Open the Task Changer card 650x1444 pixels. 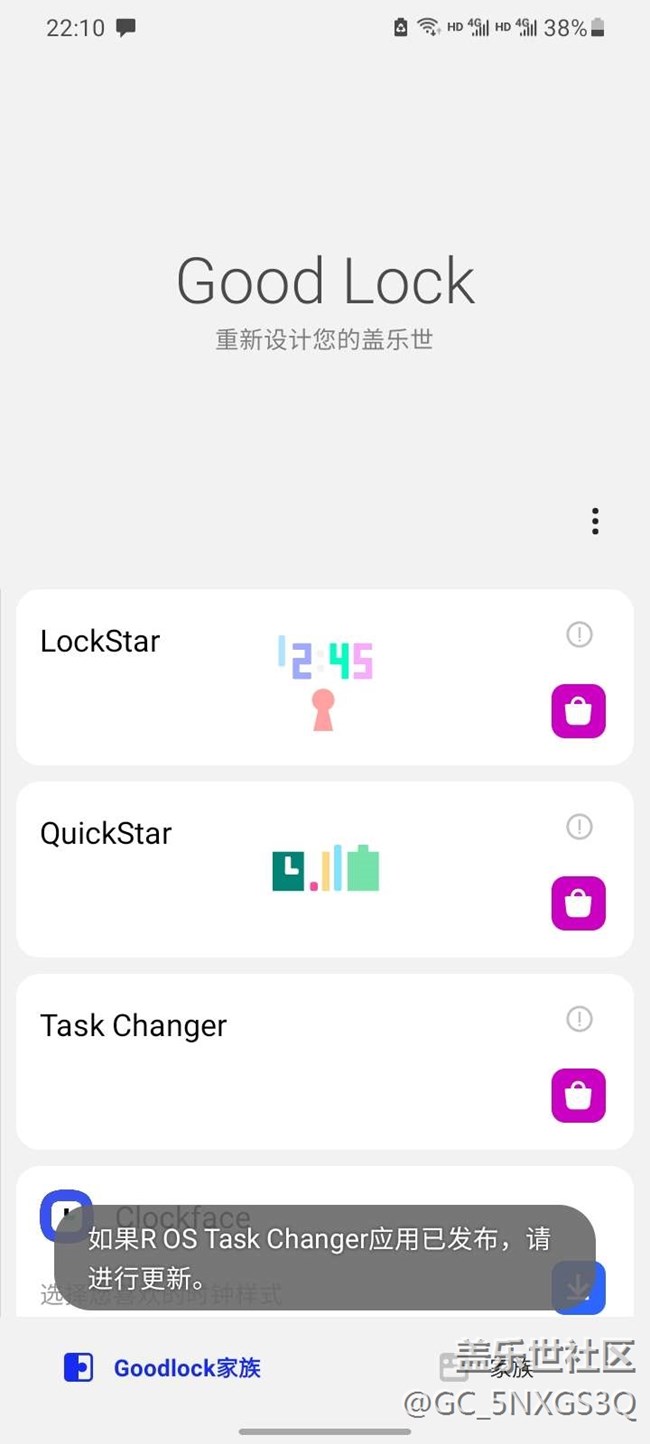250,1062
